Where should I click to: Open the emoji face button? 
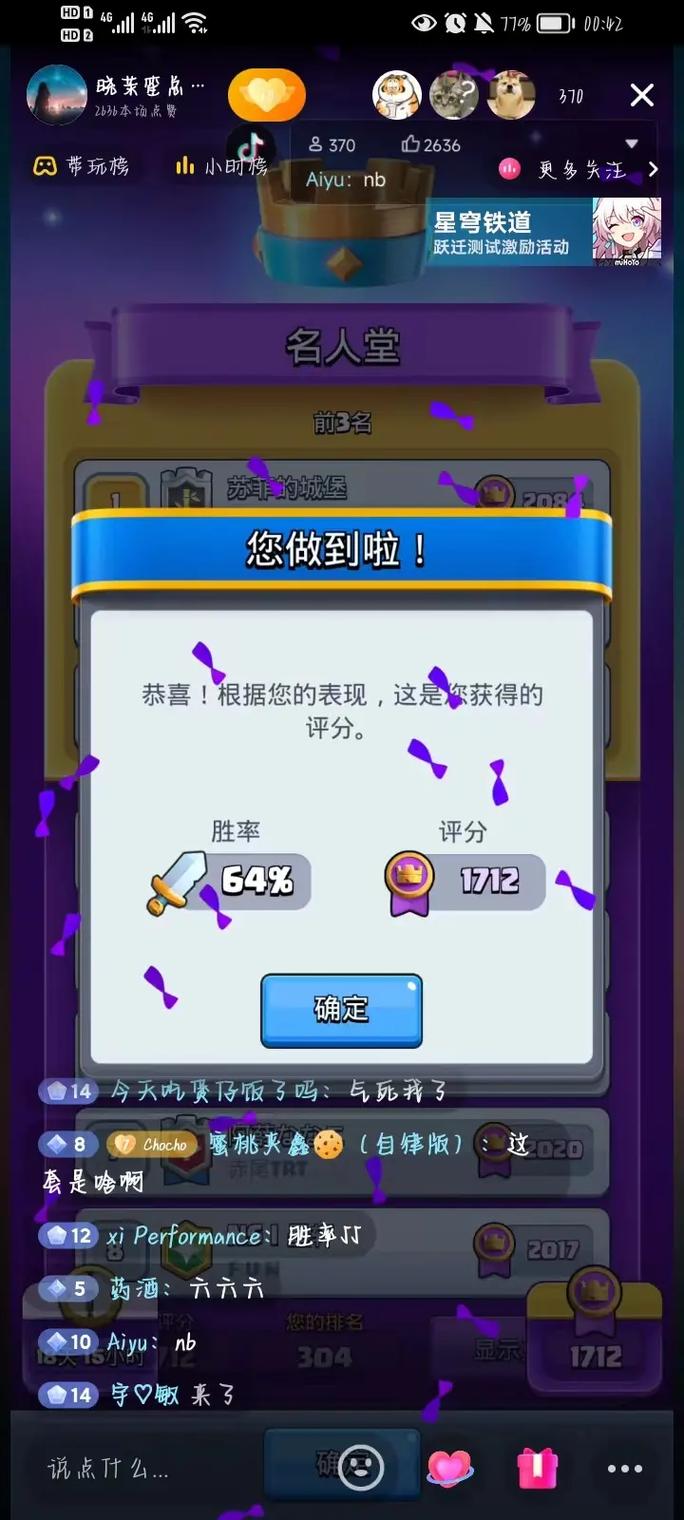click(360, 1468)
